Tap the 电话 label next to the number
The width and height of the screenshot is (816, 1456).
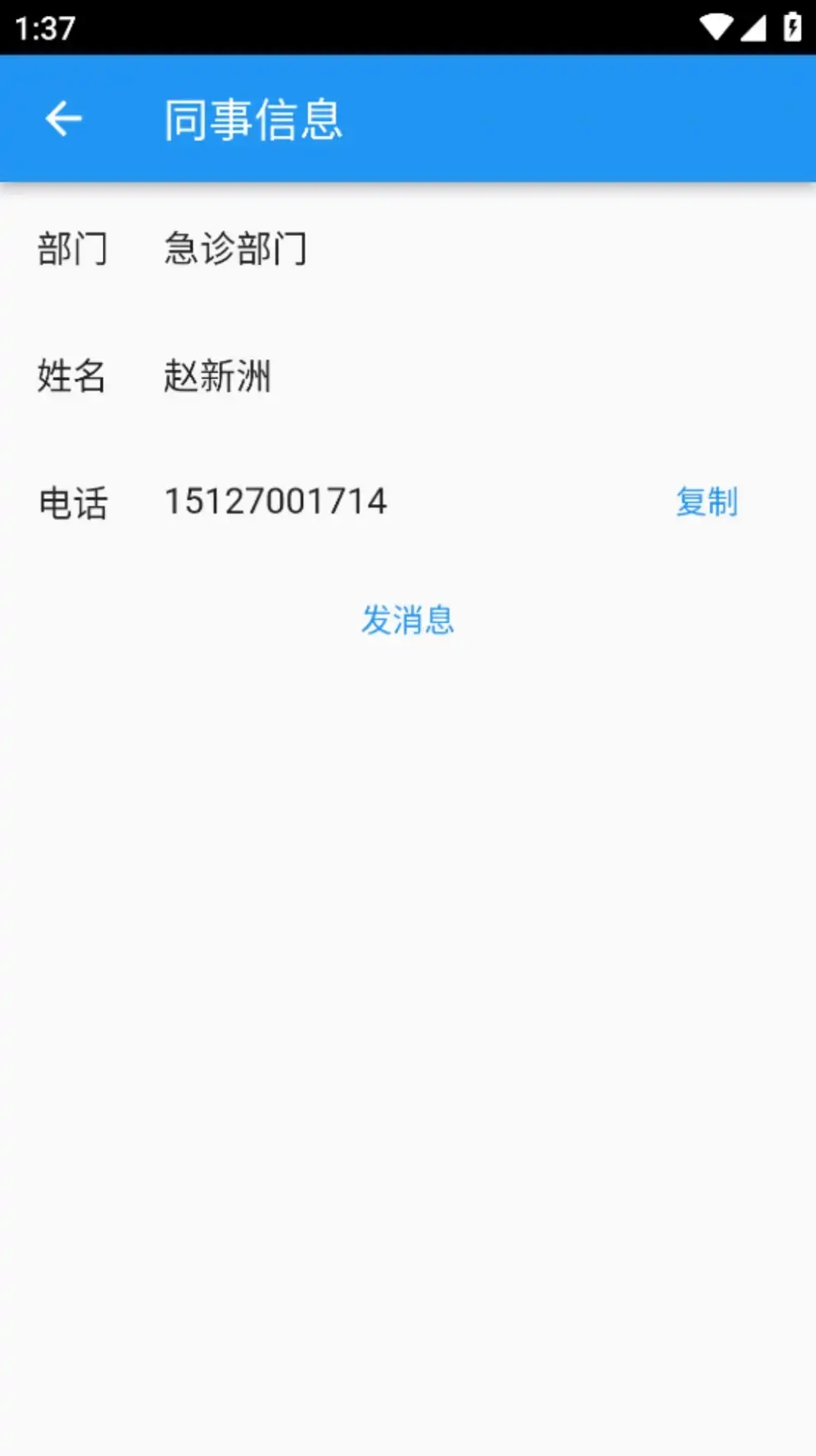pos(72,501)
